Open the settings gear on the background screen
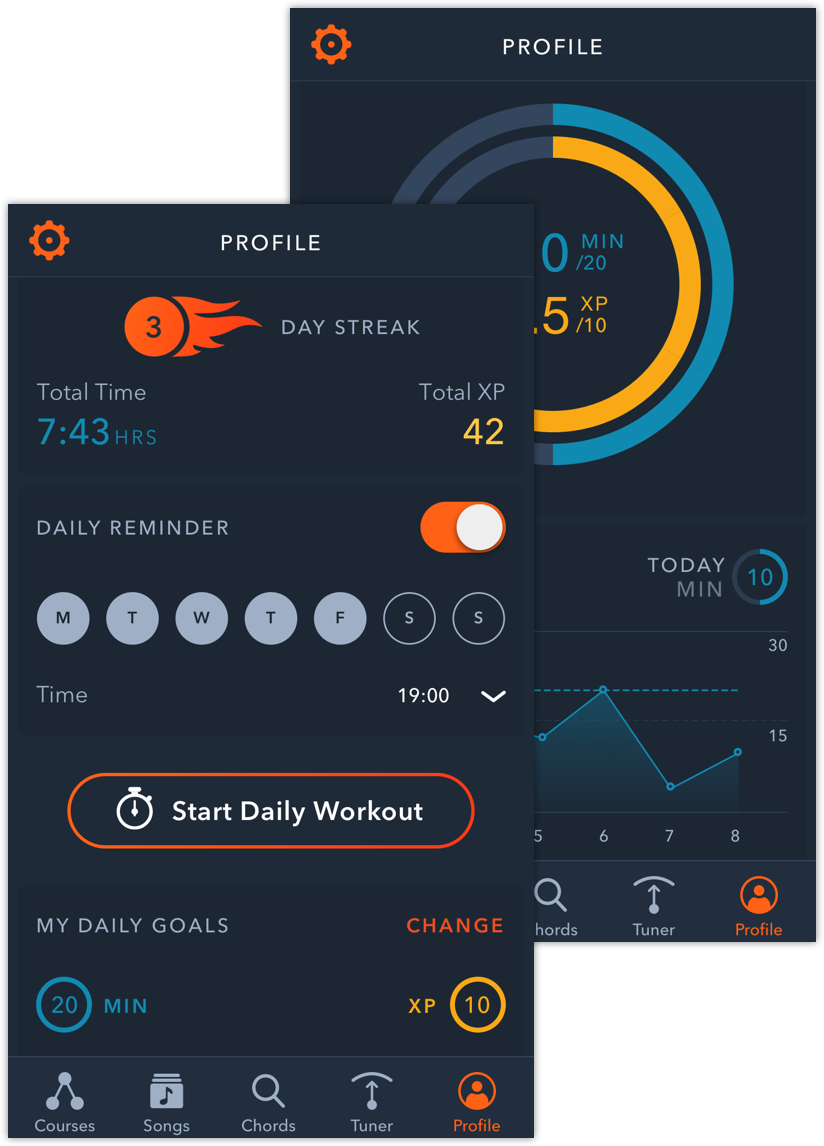824x1146 pixels. 331,44
